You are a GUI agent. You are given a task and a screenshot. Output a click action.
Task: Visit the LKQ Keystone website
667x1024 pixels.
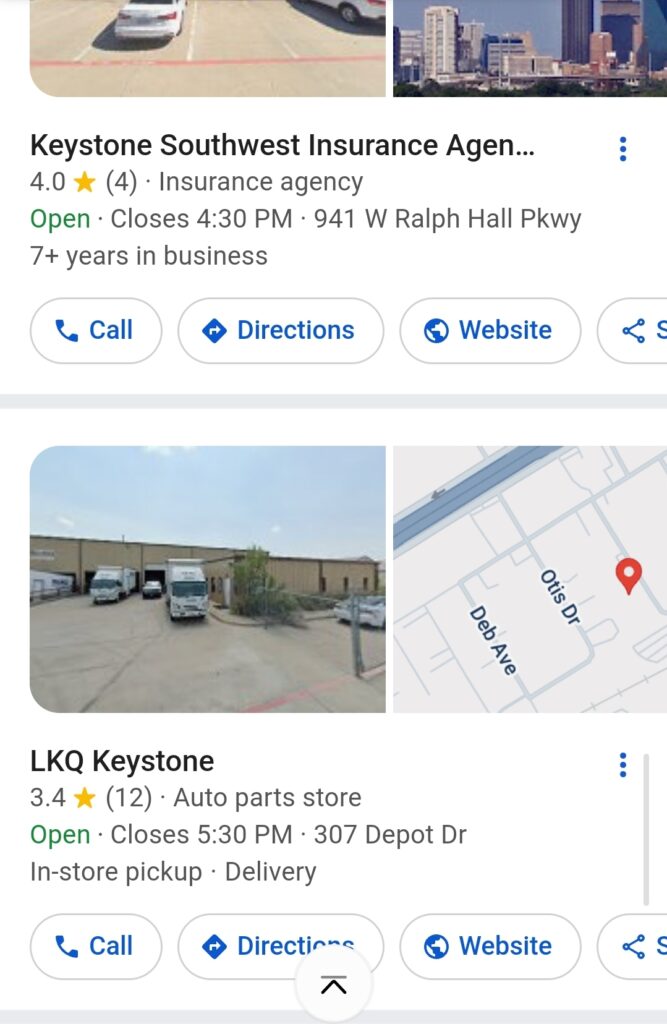click(489, 946)
